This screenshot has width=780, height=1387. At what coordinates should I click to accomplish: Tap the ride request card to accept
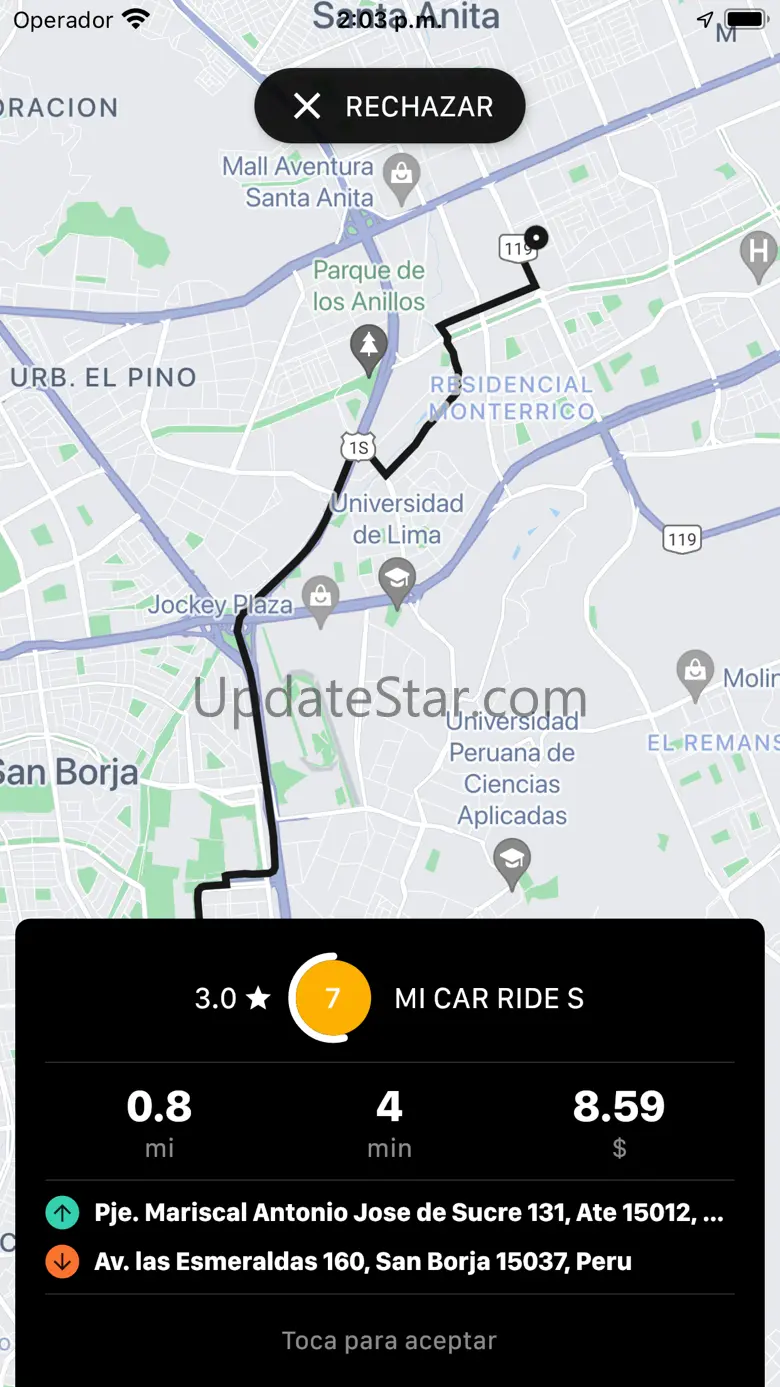[390, 1339]
